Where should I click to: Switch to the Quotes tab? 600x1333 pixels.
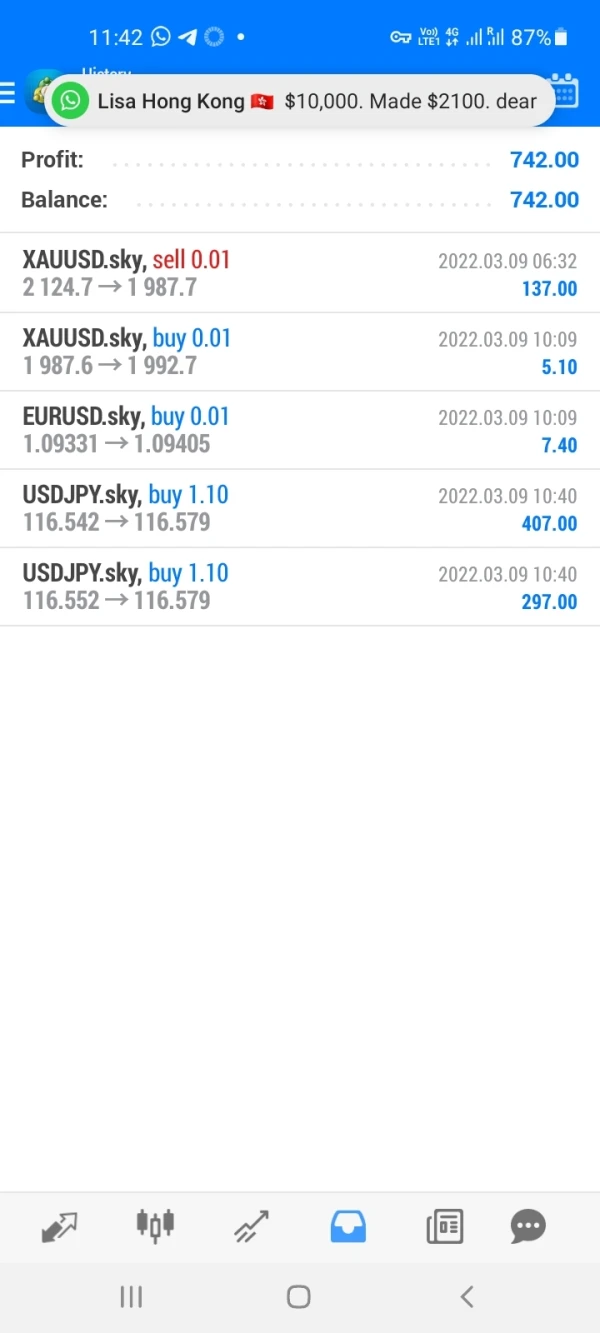coord(59,1226)
